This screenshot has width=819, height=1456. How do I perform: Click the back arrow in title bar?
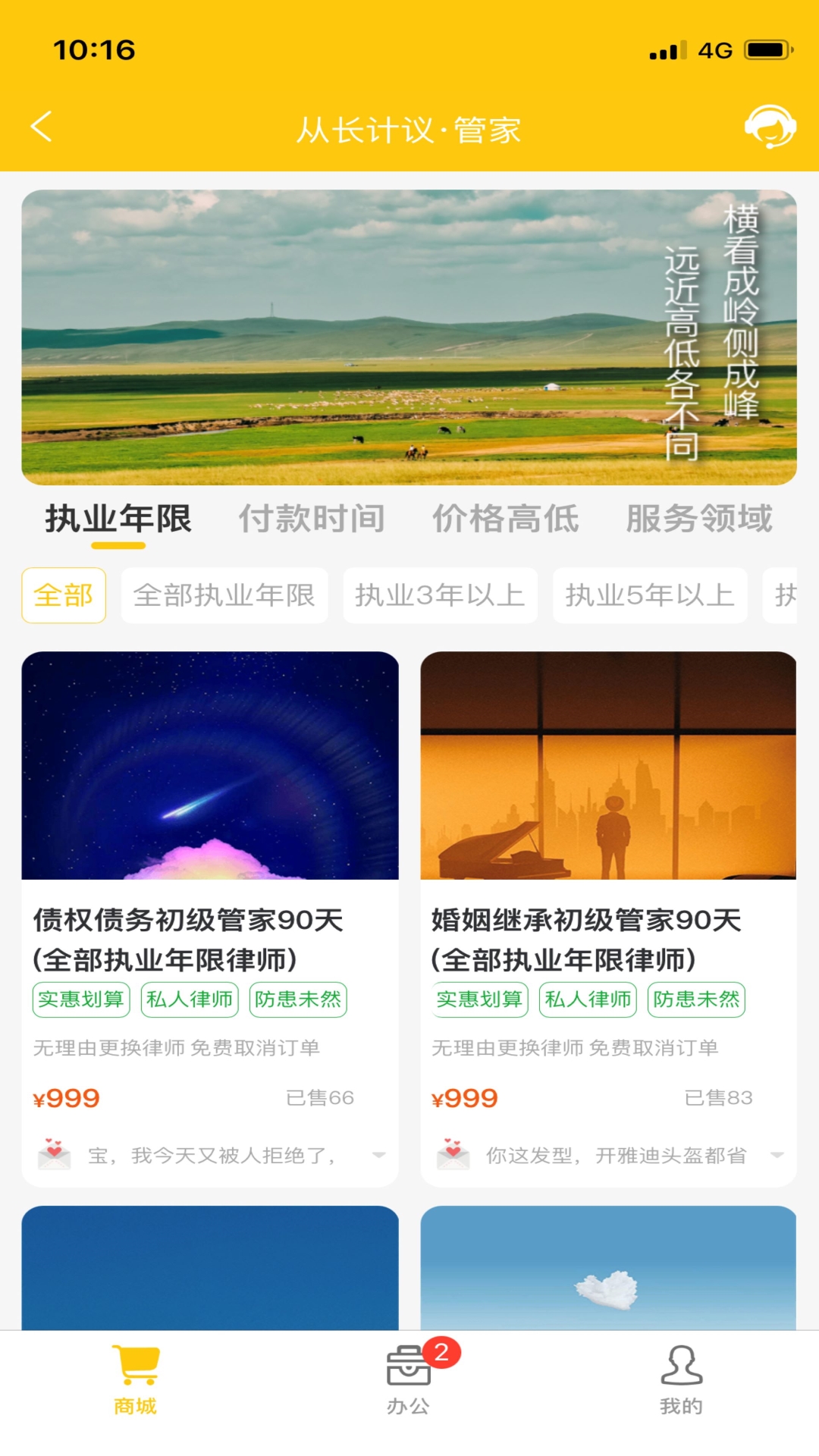(x=44, y=127)
